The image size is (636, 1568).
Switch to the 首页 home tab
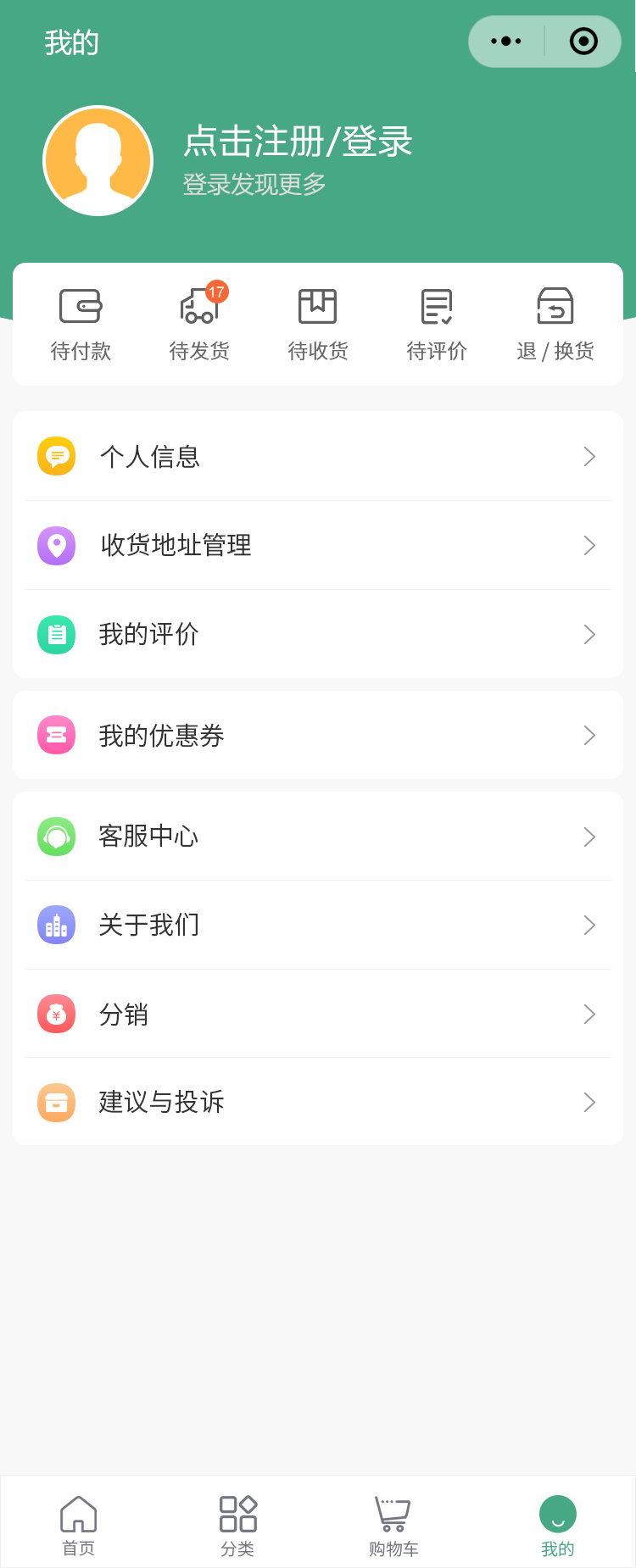79,1525
